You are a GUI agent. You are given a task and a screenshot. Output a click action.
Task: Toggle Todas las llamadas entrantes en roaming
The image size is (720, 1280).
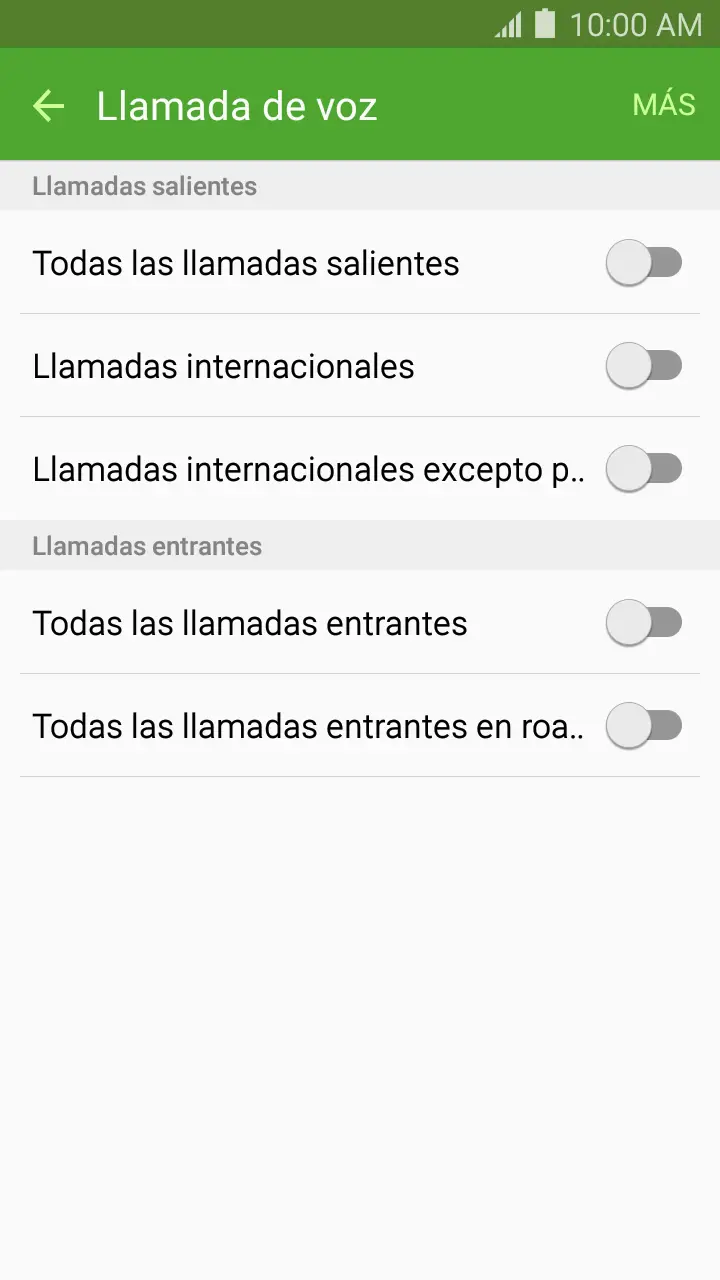644,726
